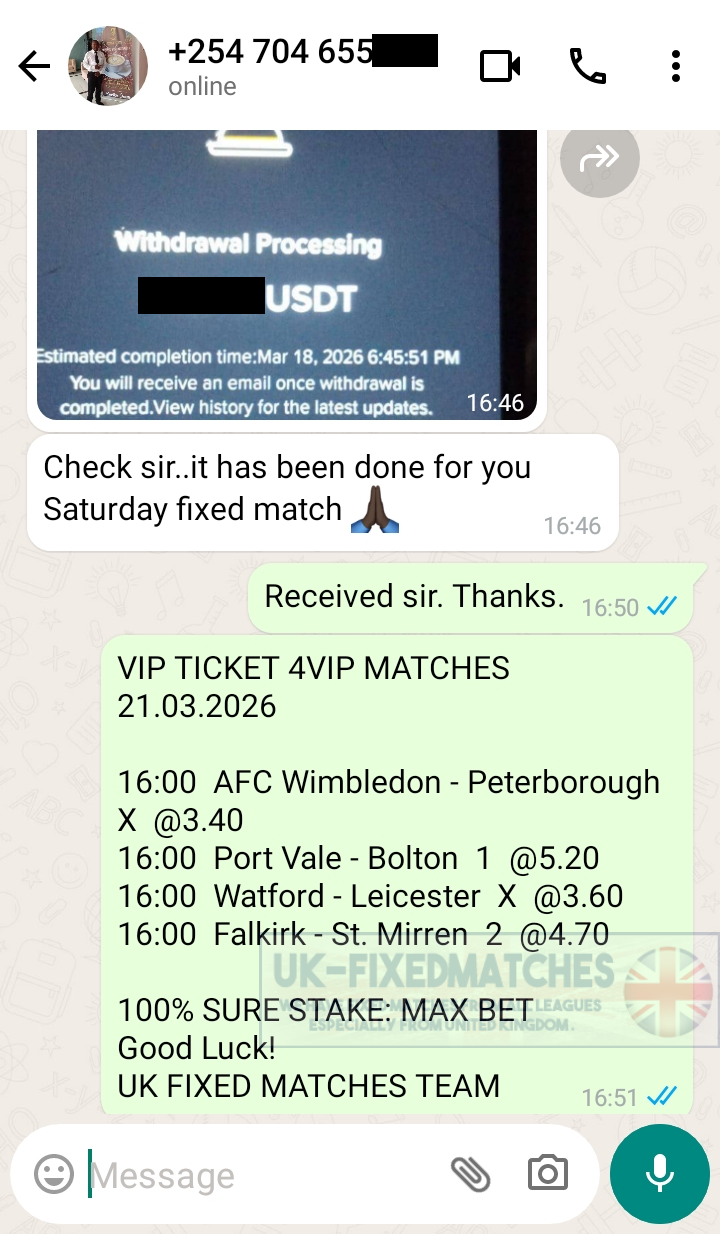Start a voice call with the contact

coord(588,66)
